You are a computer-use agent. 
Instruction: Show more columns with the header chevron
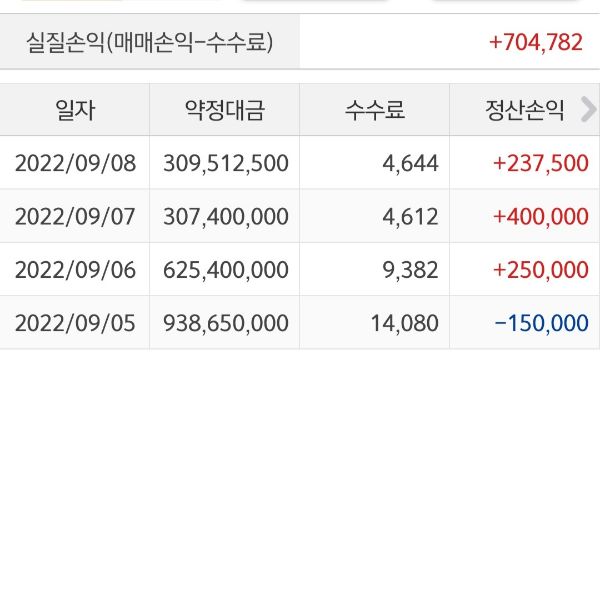[x=586, y=110]
